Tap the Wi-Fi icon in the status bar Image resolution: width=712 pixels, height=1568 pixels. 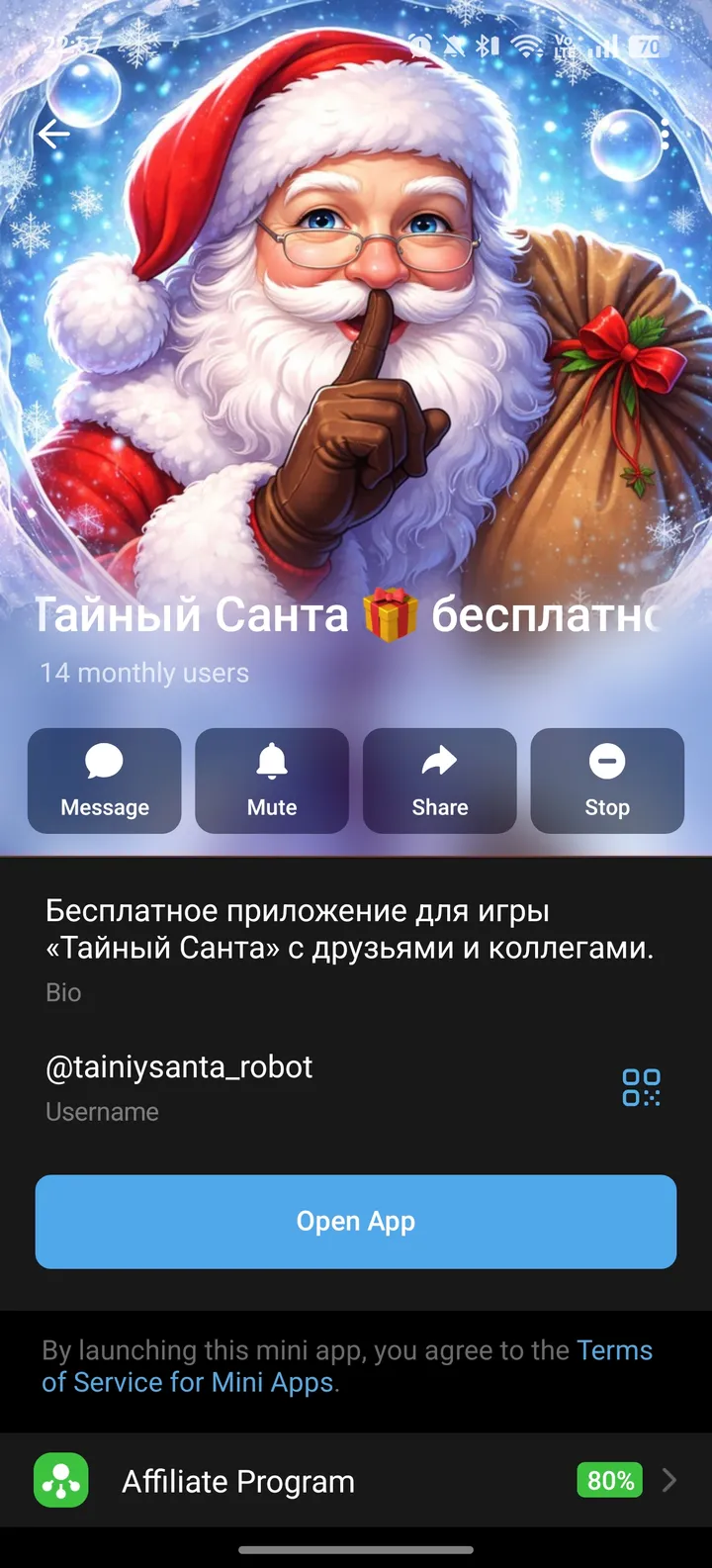point(527,46)
